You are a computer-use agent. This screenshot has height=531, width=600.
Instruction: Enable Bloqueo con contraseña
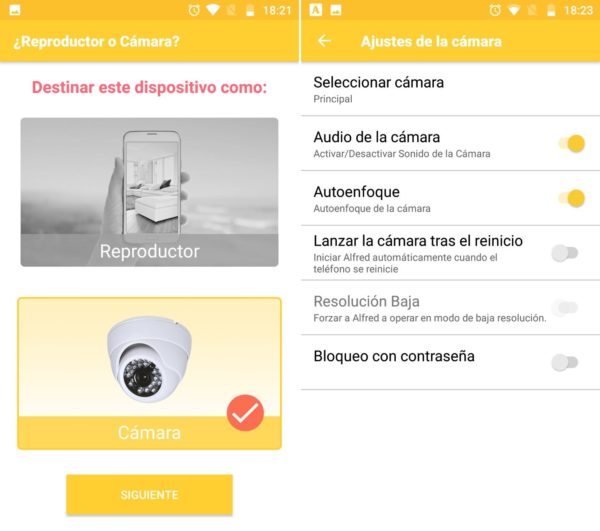565,362
